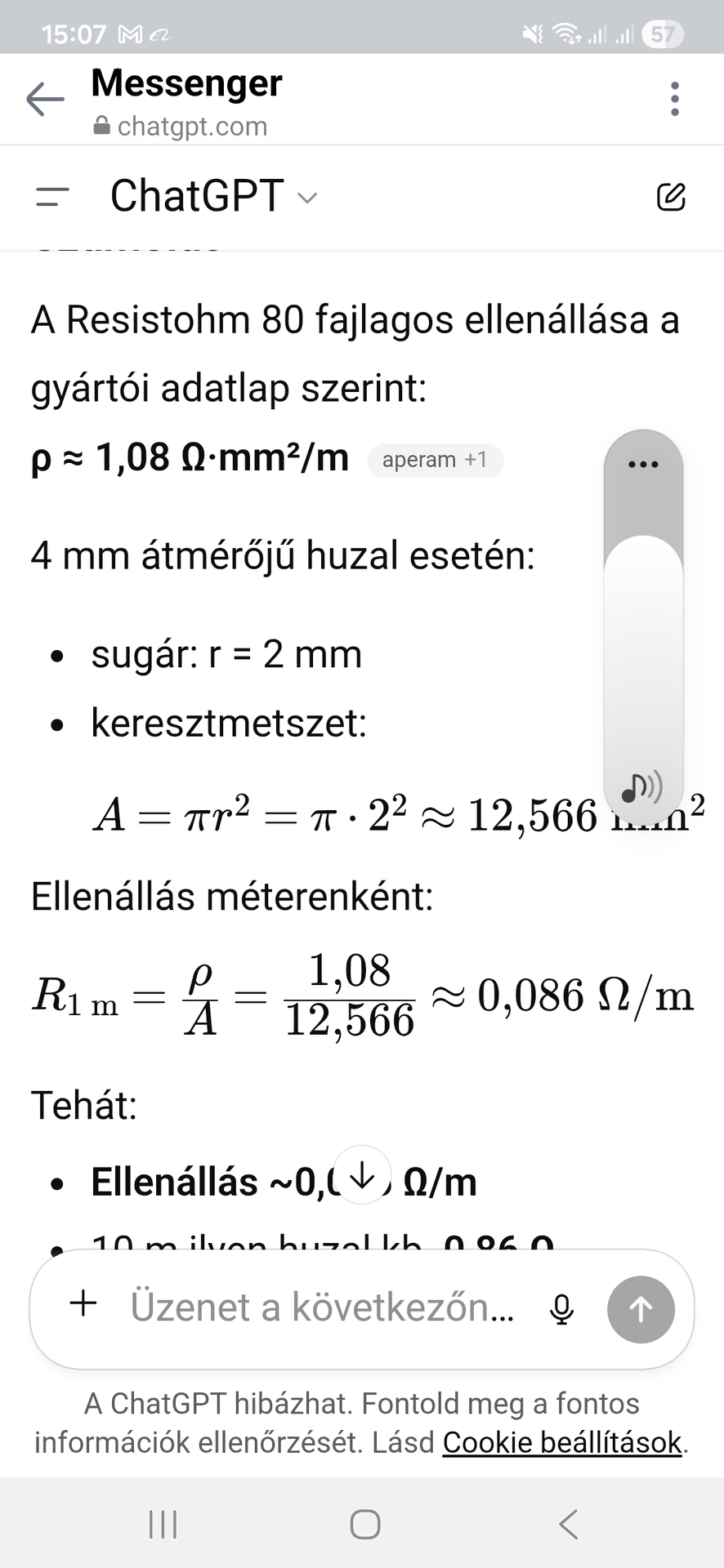
Task: Send the message with the arrow button
Action: click(641, 1309)
